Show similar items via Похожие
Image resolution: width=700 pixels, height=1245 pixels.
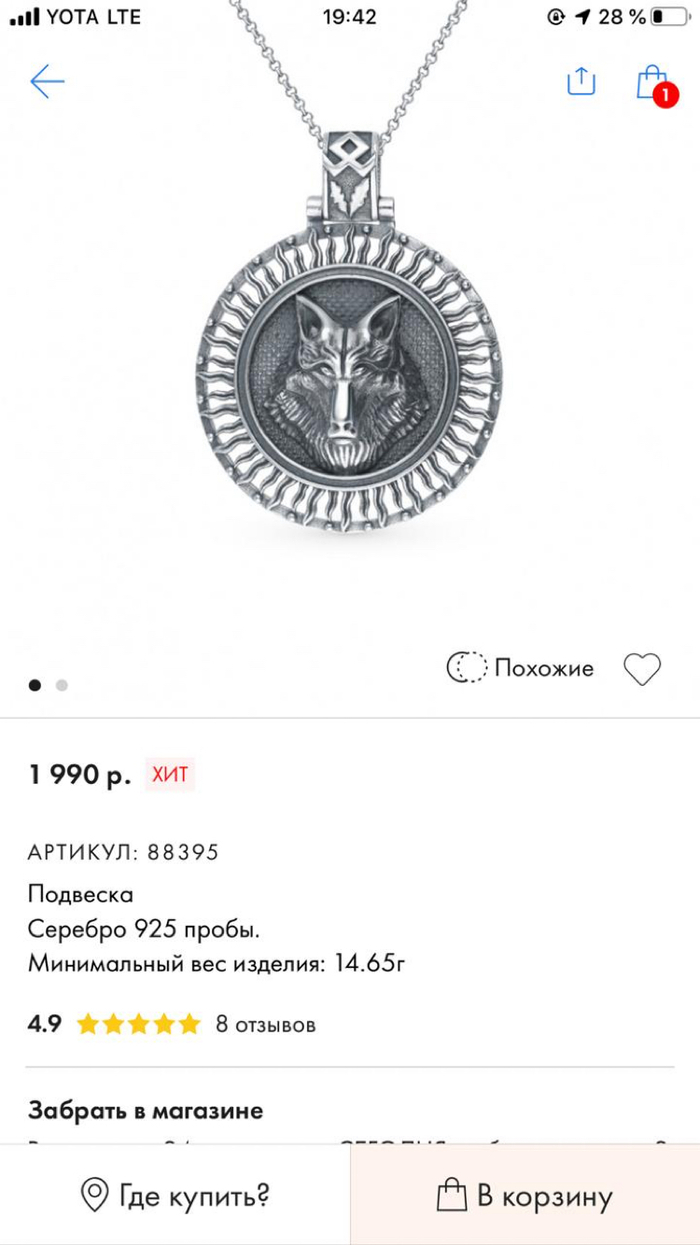[x=520, y=668]
